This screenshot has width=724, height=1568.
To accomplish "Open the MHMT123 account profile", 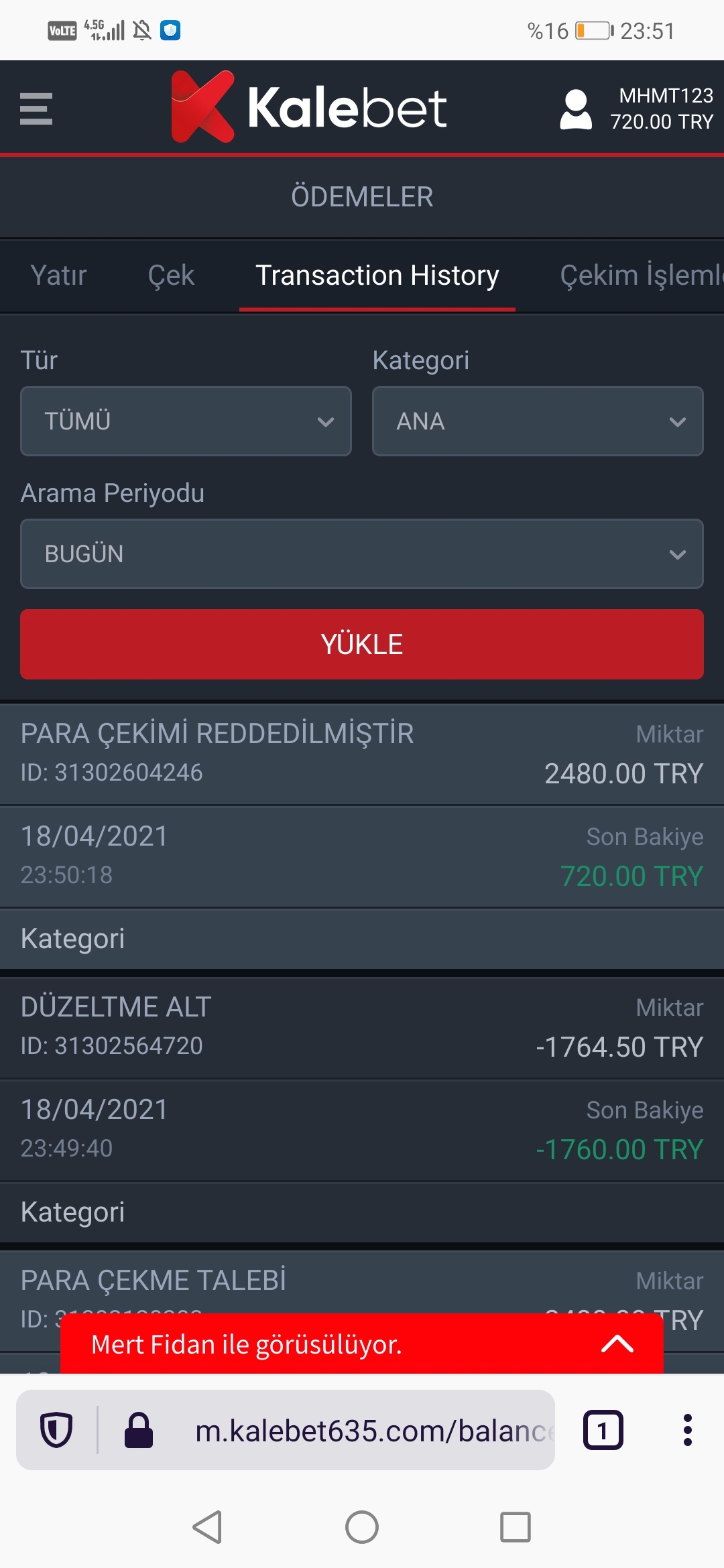I will (636, 109).
